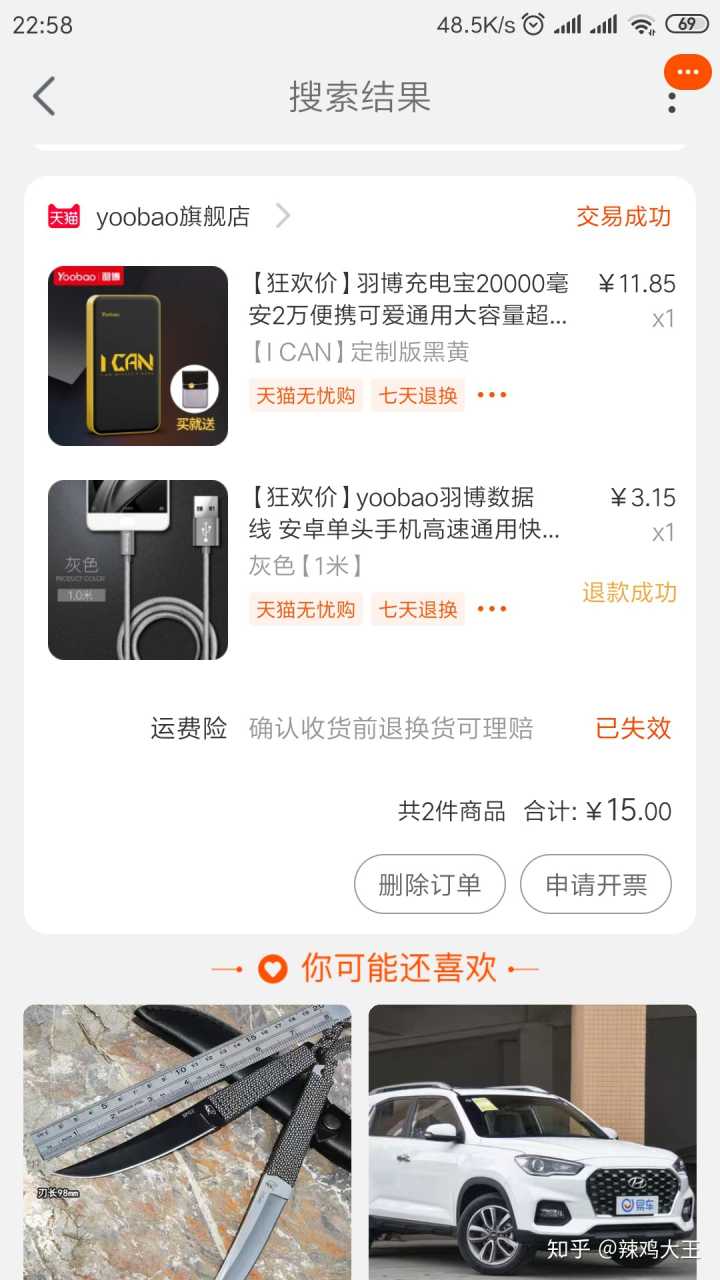Tap 删除订单 to delete the order

pyautogui.click(x=430, y=884)
